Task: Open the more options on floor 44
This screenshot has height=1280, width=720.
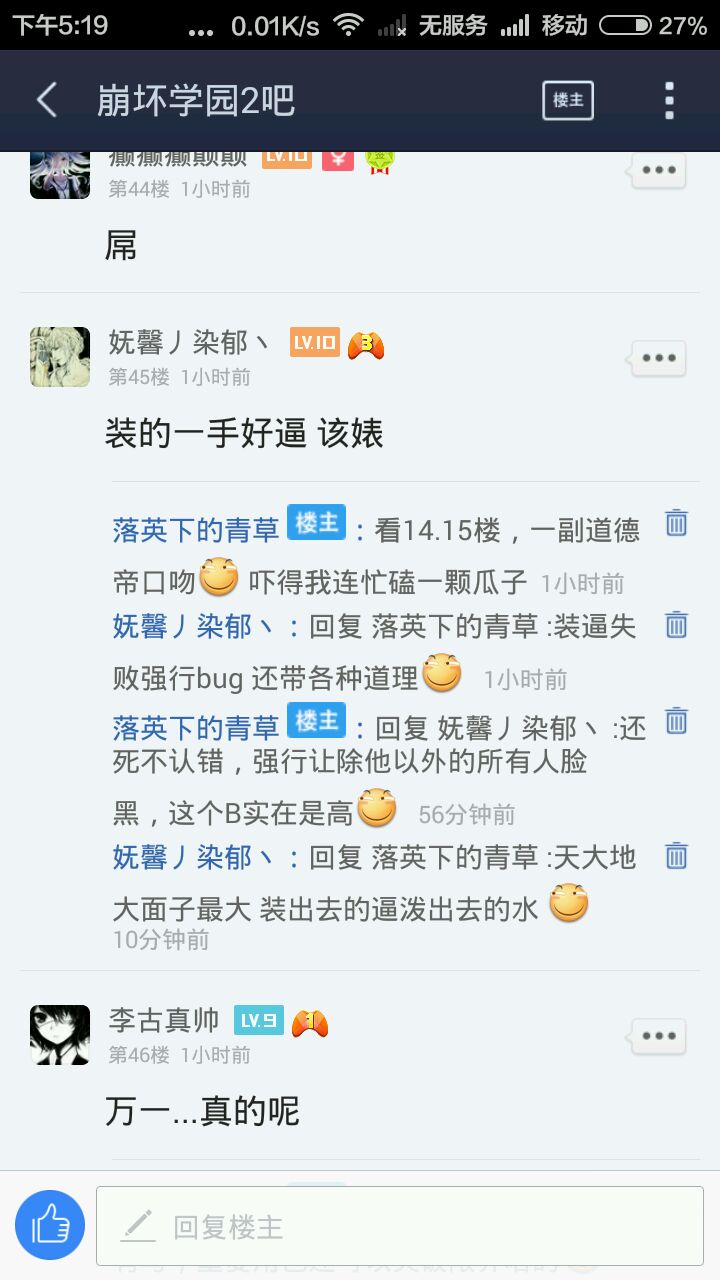Action: point(658,171)
